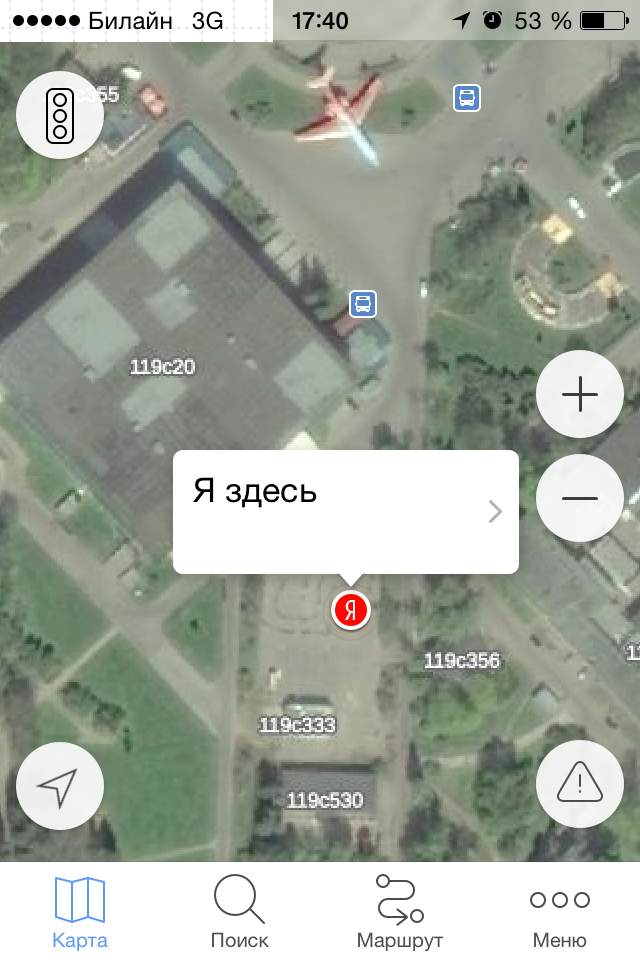This screenshot has height=960, width=640.
Task: Select the bus stop near the airplane
Action: tap(467, 98)
